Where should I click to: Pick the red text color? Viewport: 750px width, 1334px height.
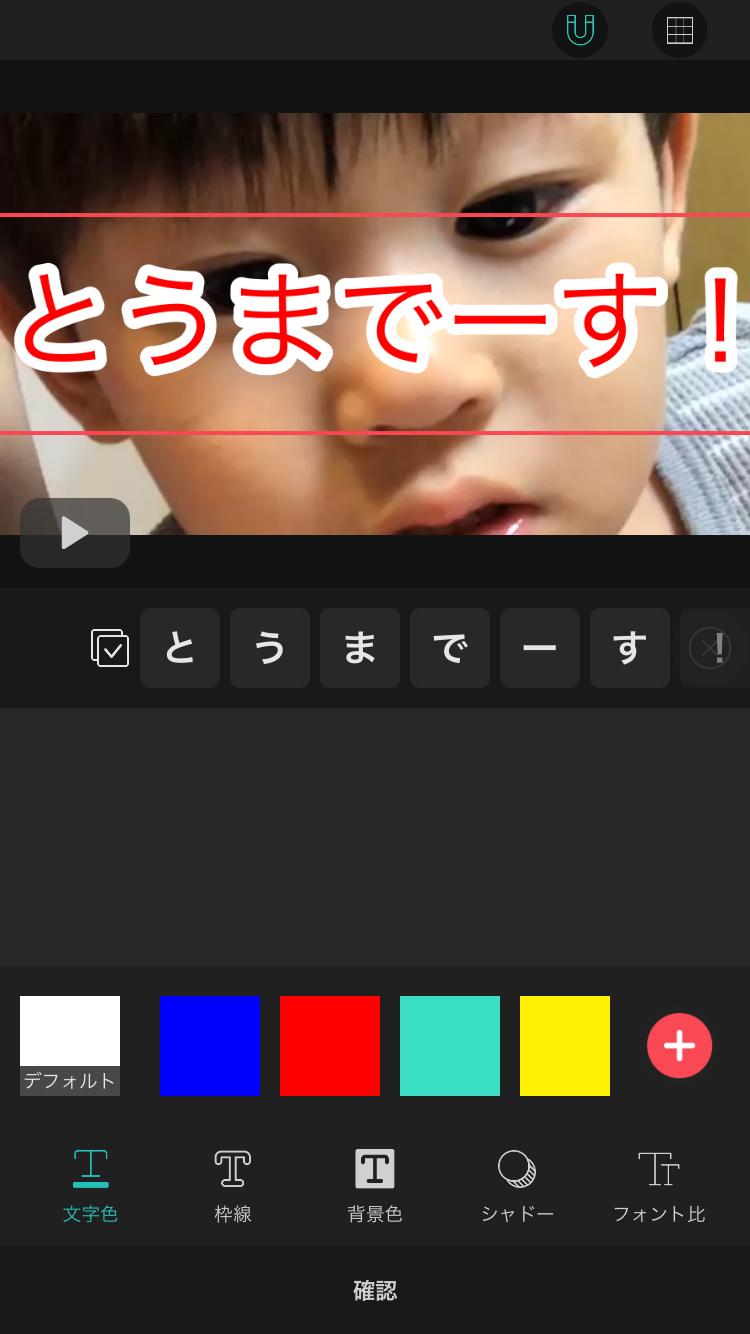pyautogui.click(x=330, y=1046)
